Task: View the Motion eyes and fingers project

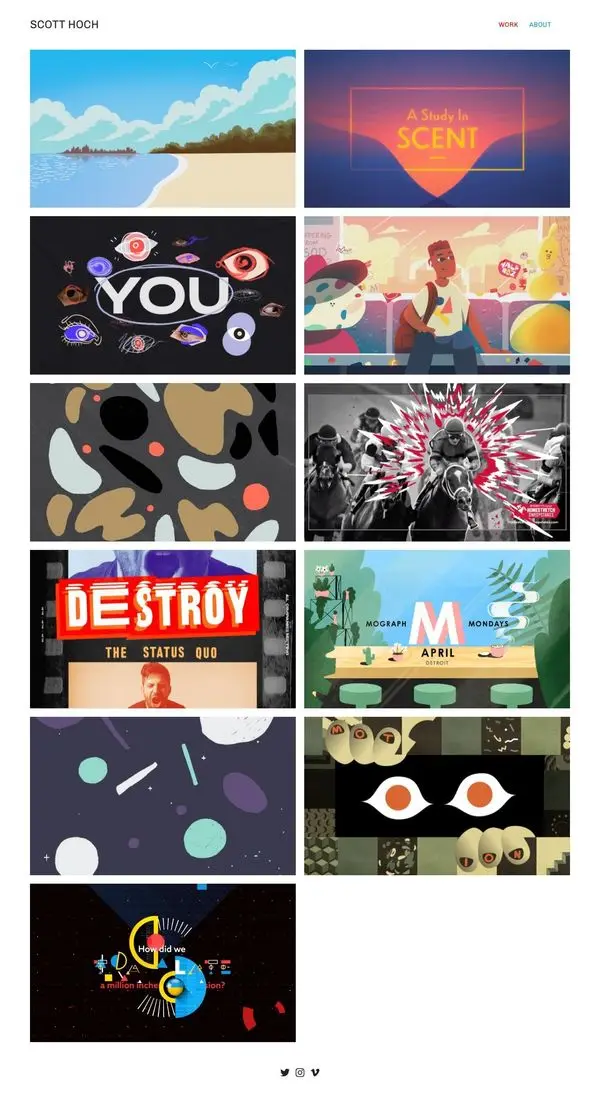Action: click(x=437, y=796)
